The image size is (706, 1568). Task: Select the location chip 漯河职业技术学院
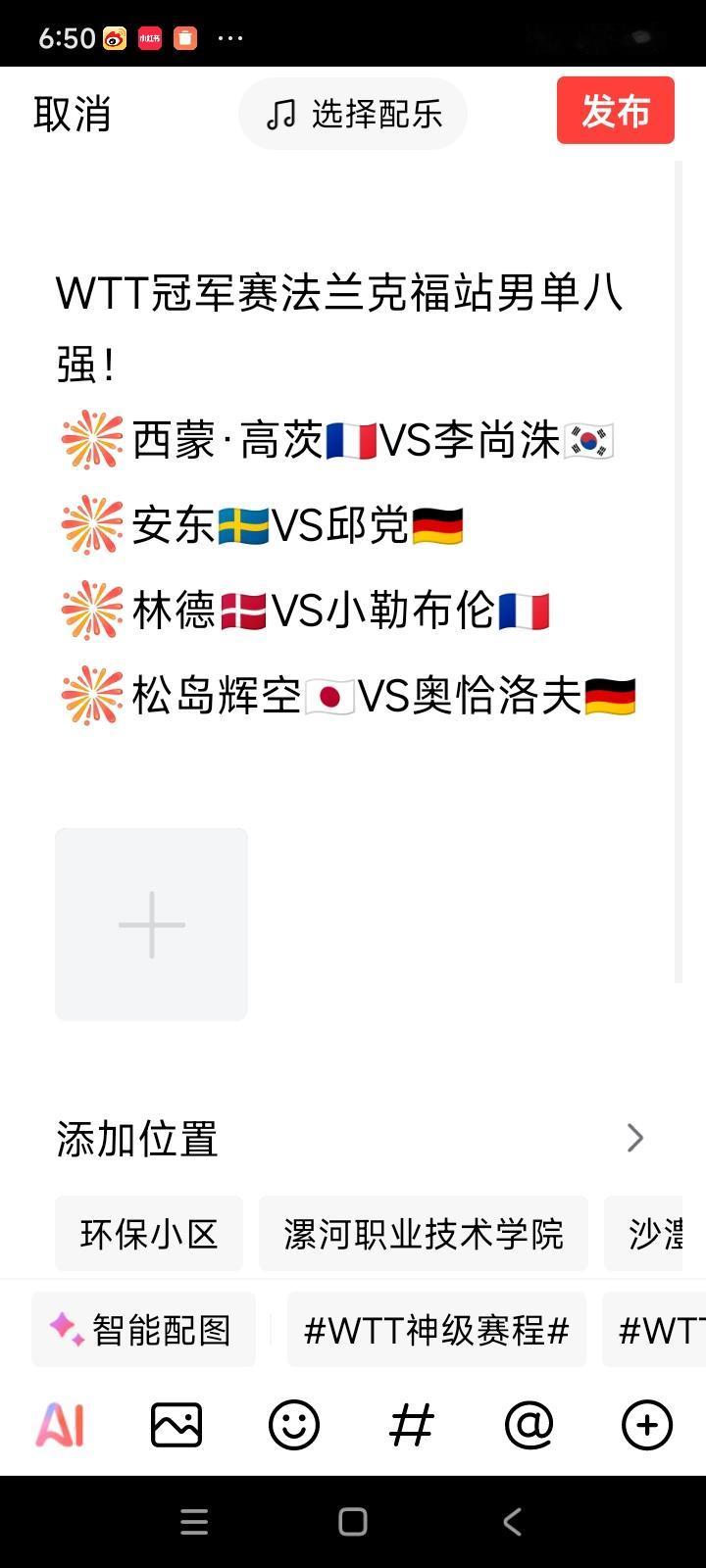point(423,1233)
